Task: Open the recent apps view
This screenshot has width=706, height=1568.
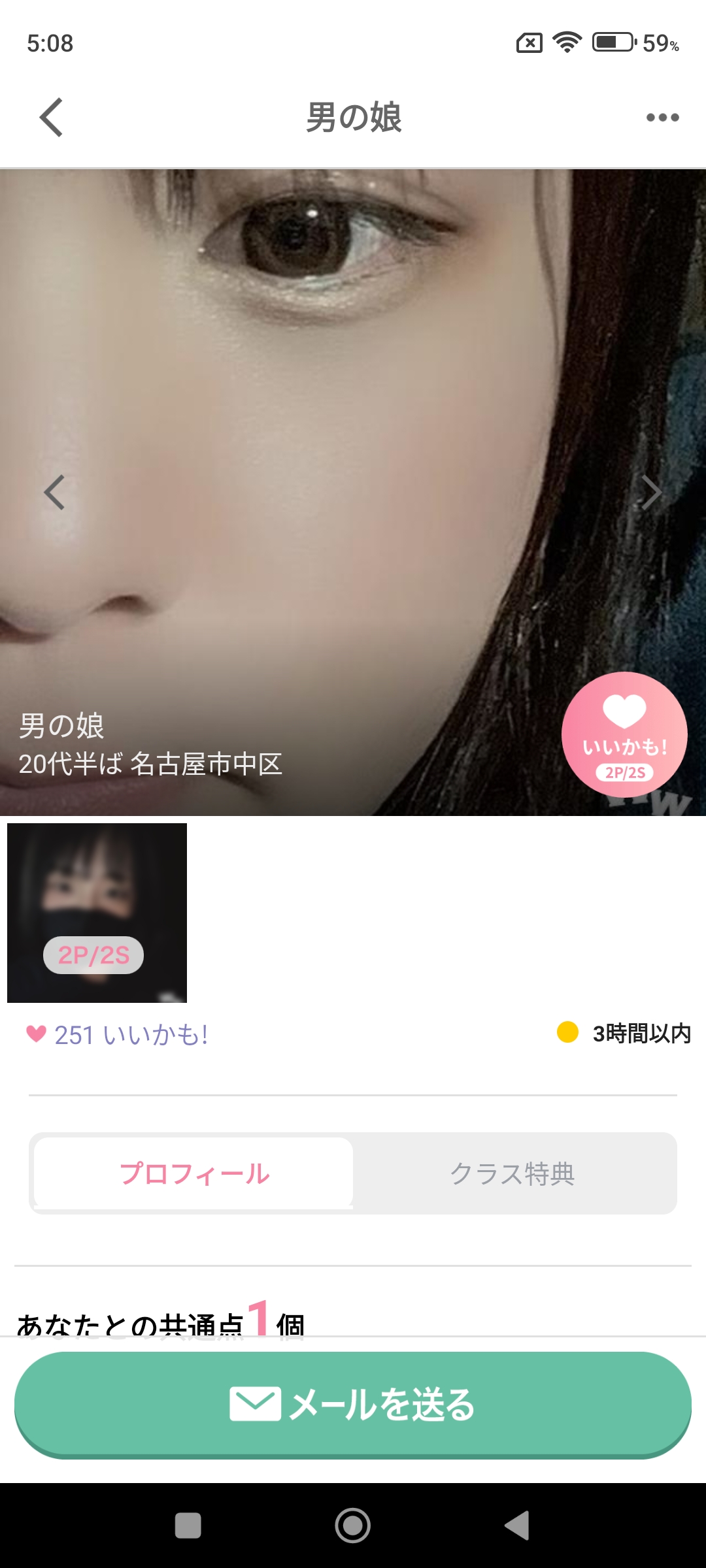Action: click(x=188, y=1526)
